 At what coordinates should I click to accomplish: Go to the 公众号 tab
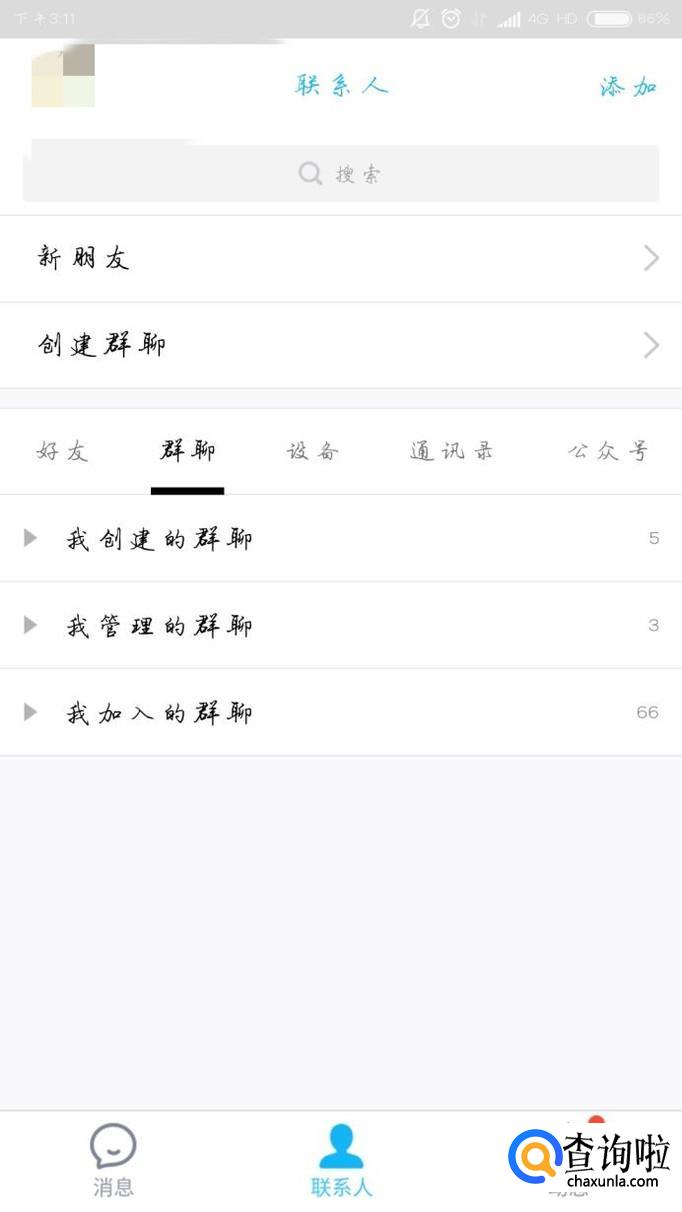[608, 451]
